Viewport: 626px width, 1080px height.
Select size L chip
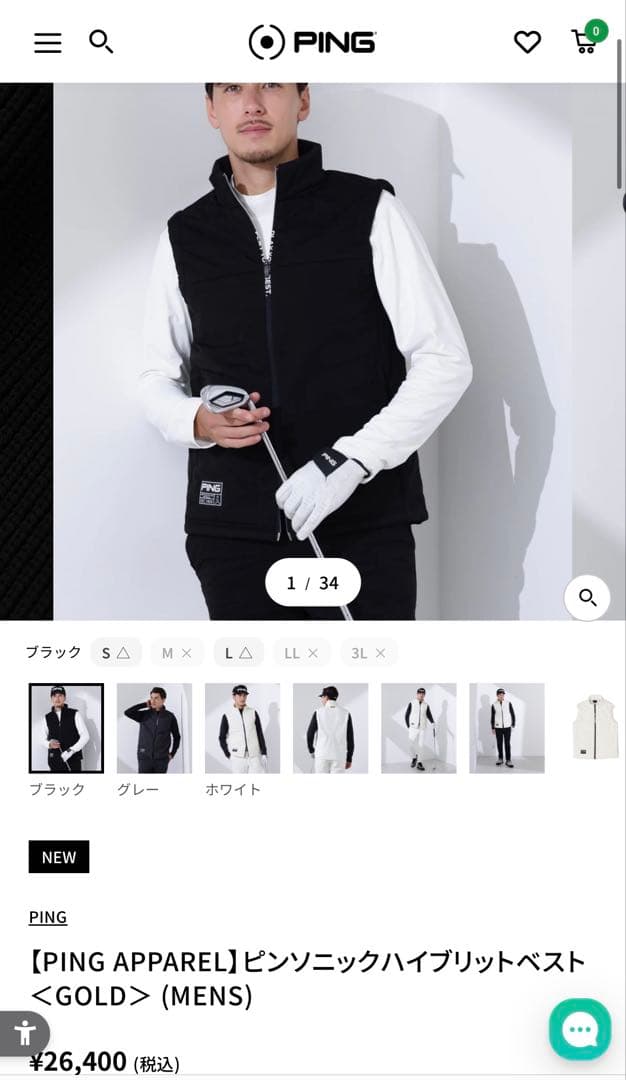(x=238, y=653)
